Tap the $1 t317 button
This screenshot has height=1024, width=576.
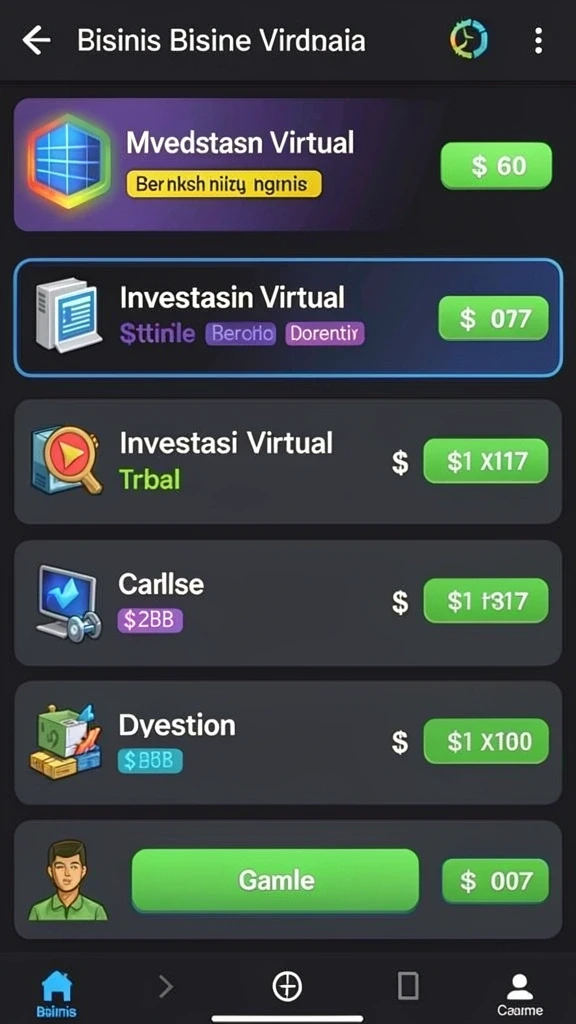[487, 601]
